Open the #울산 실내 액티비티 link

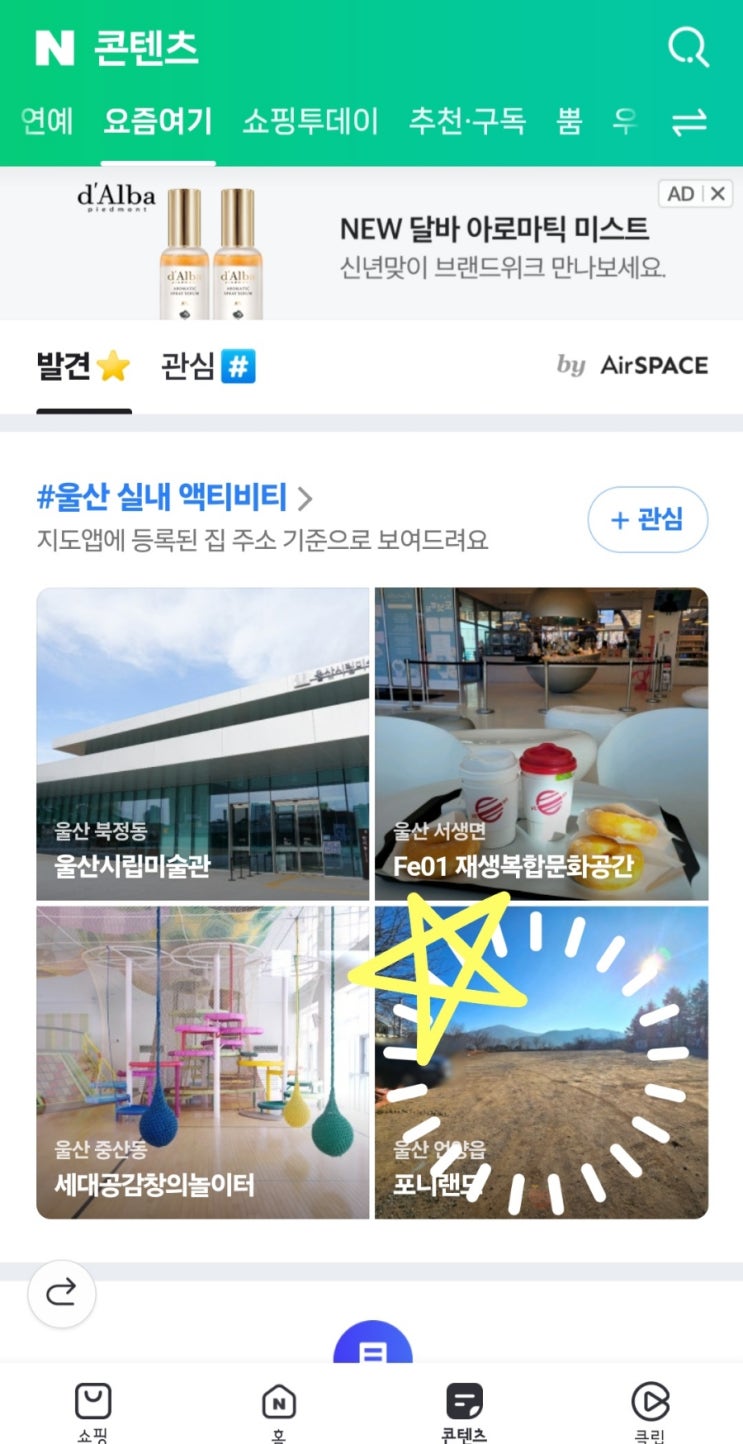click(174, 497)
